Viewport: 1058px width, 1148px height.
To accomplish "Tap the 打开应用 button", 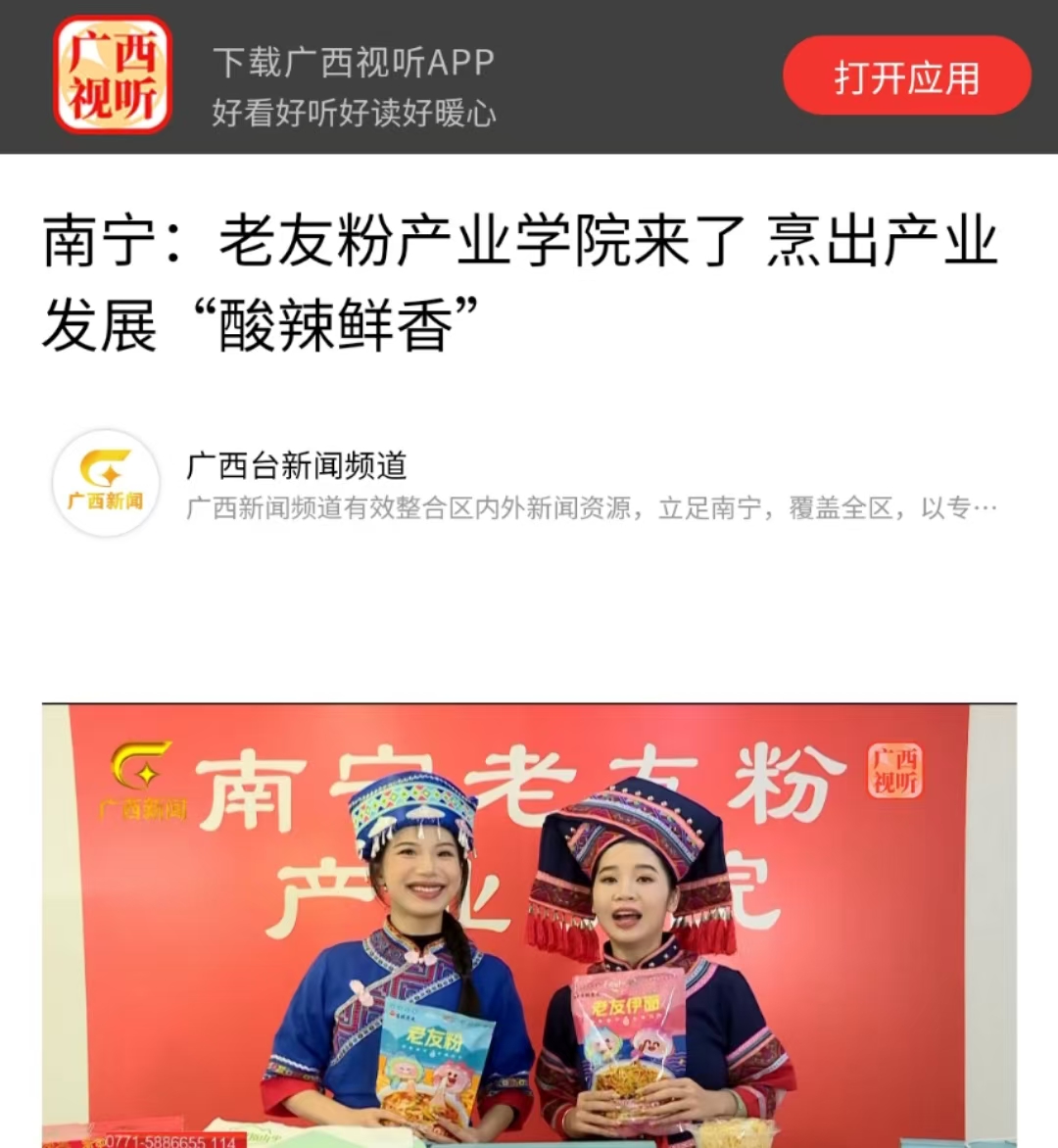I will (906, 76).
